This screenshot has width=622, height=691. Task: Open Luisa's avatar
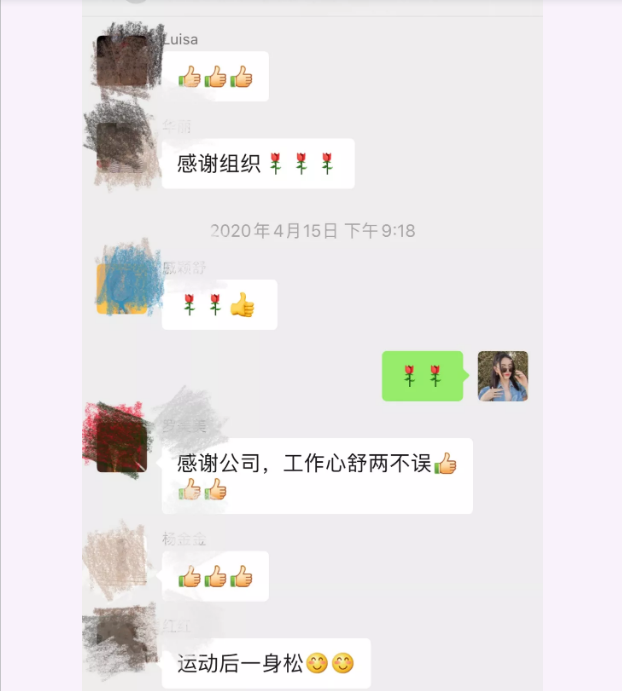click(x=123, y=62)
